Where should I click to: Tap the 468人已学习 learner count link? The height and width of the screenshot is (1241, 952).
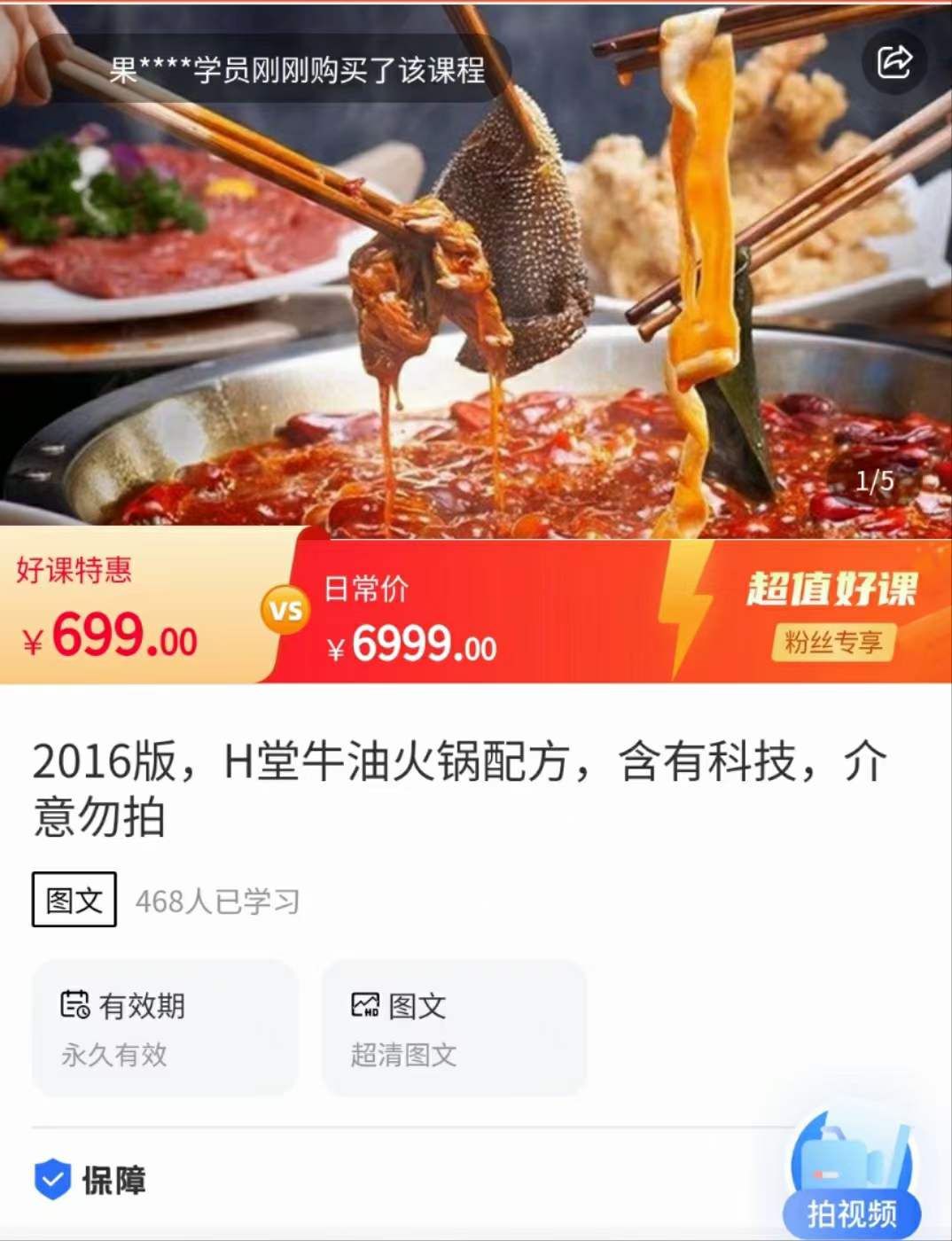[x=217, y=901]
